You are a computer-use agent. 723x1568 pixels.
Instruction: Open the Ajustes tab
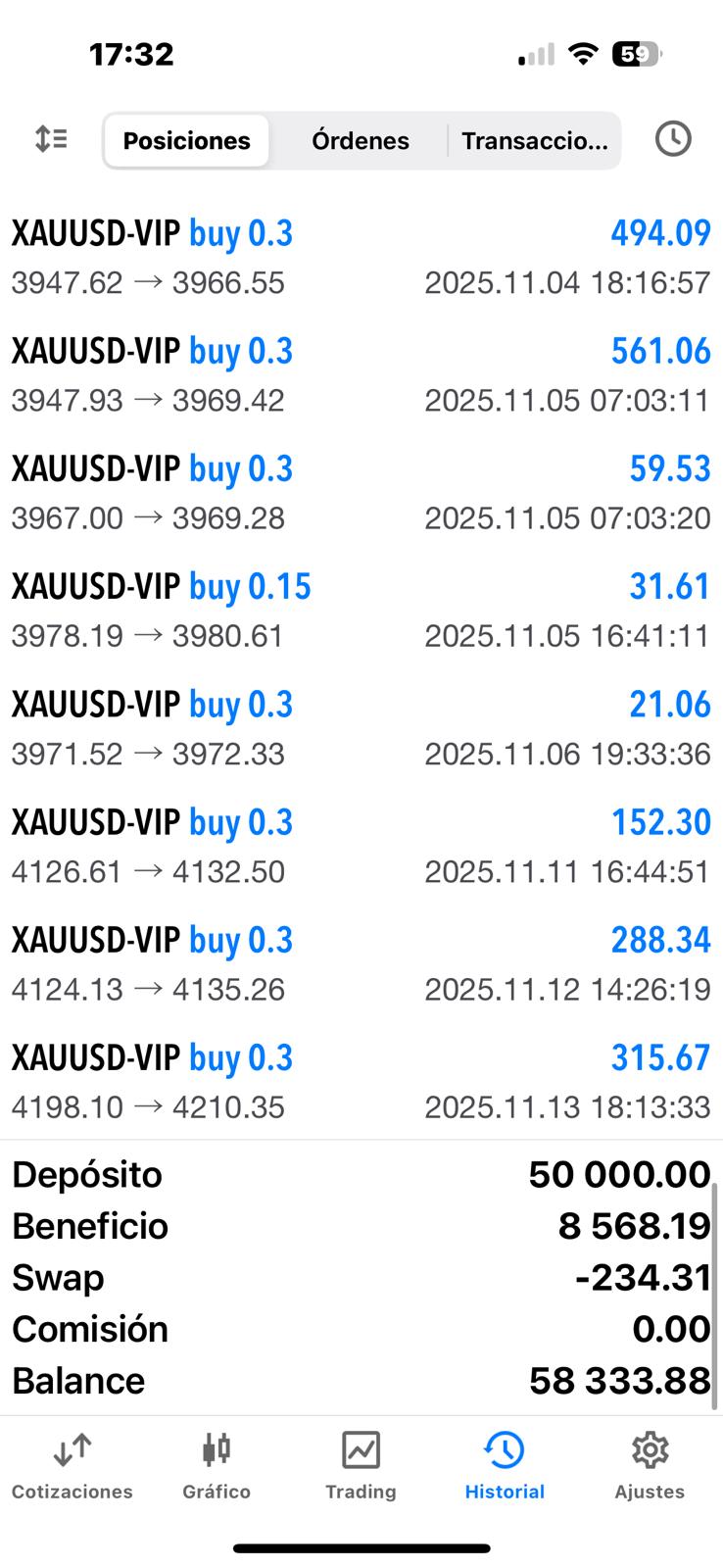650,1465
